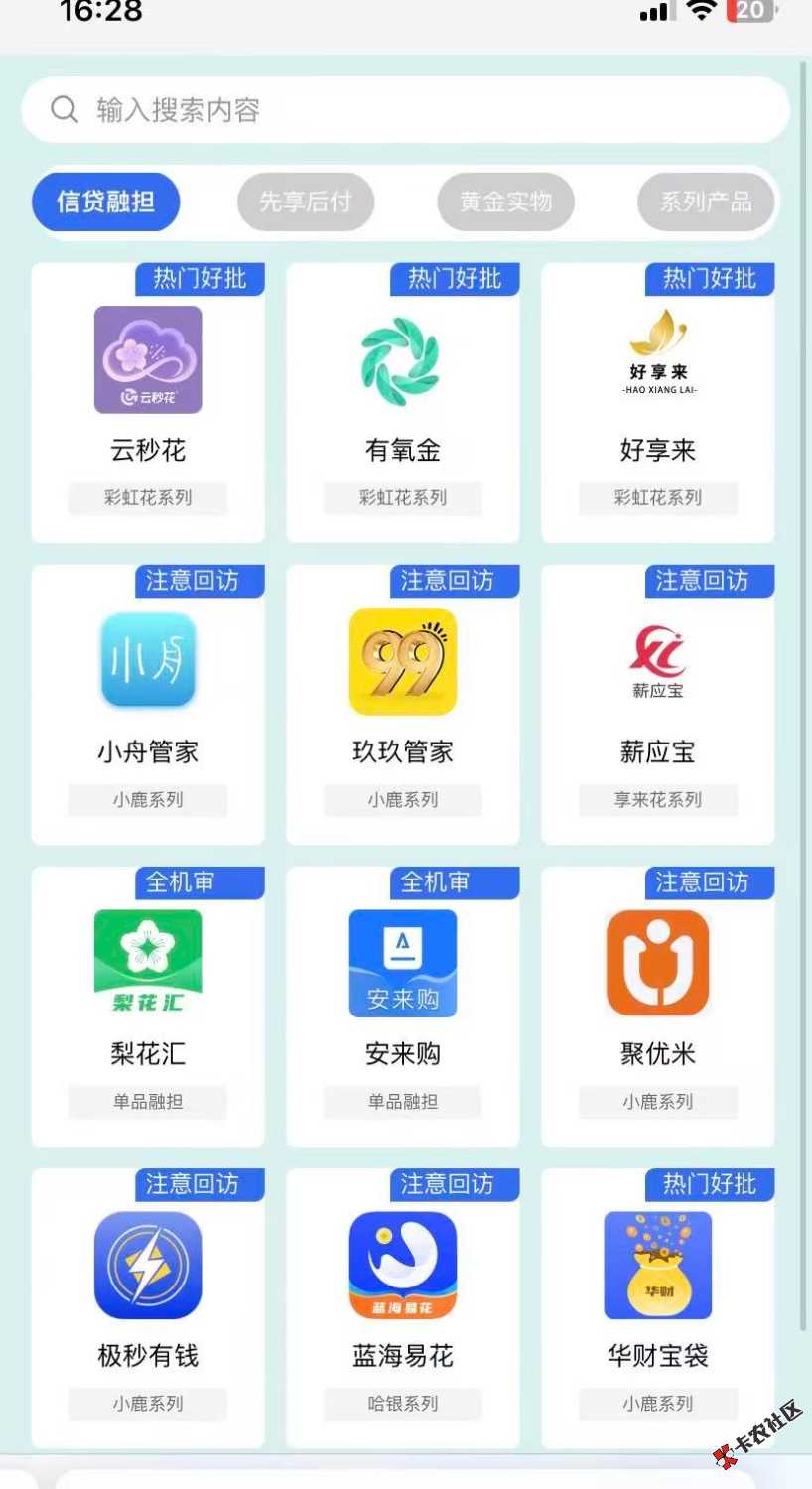Switch to the 黄金实物 tab
The width and height of the screenshot is (812, 1489).
pyautogui.click(x=505, y=203)
